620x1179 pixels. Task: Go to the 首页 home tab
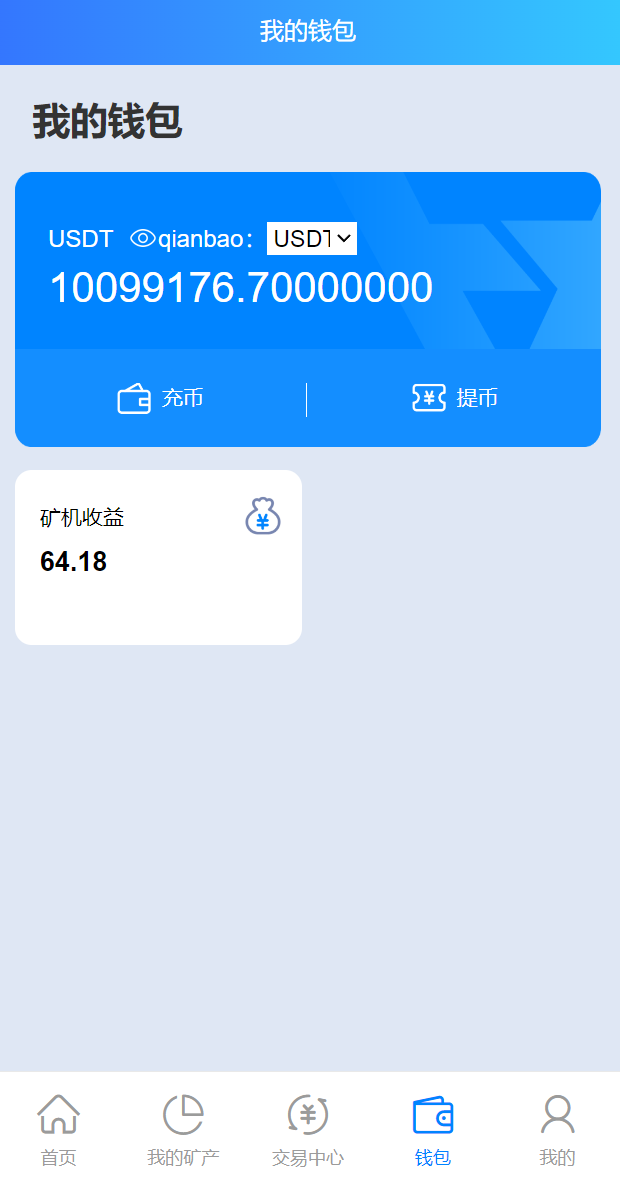click(58, 1129)
